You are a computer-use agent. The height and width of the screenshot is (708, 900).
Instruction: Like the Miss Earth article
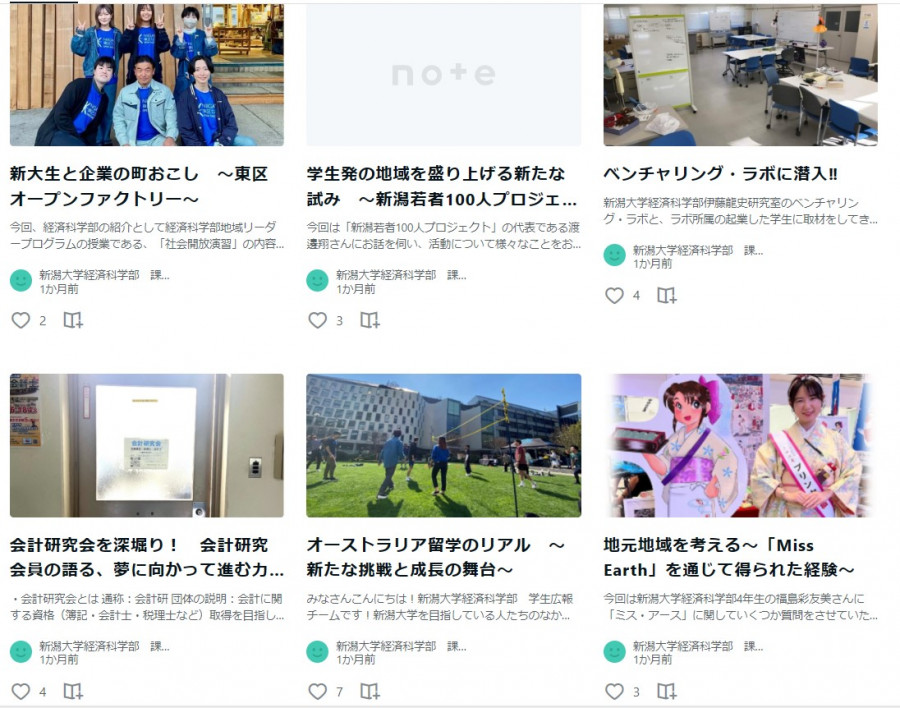pyautogui.click(x=614, y=691)
